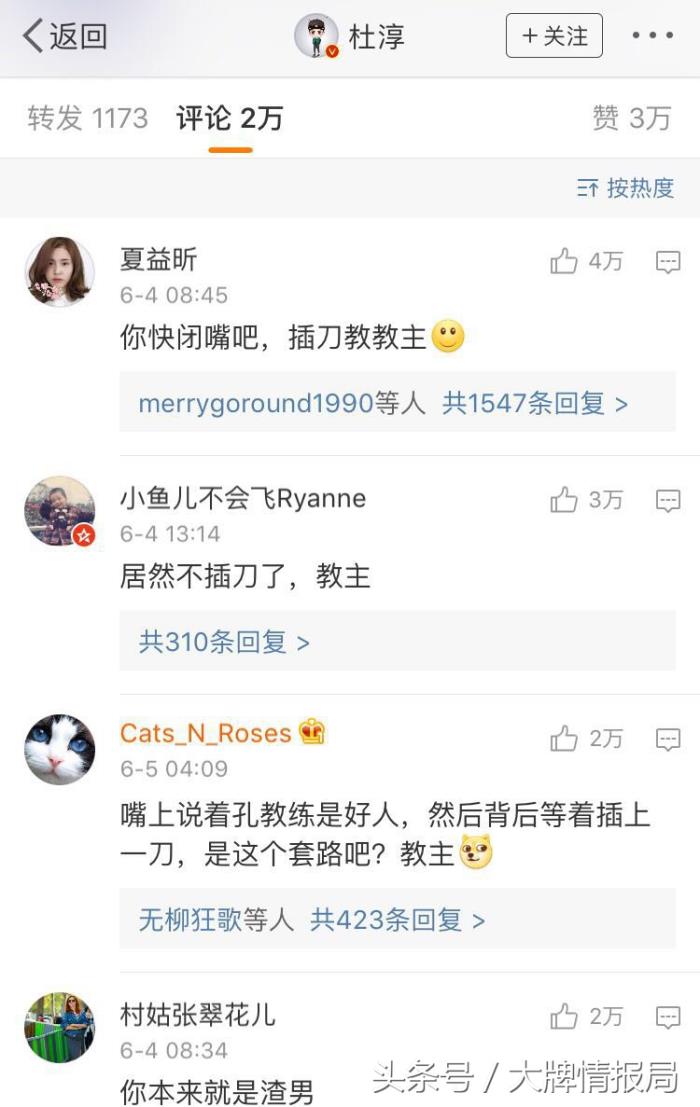Open 杜淳's profile from the header

350,37
